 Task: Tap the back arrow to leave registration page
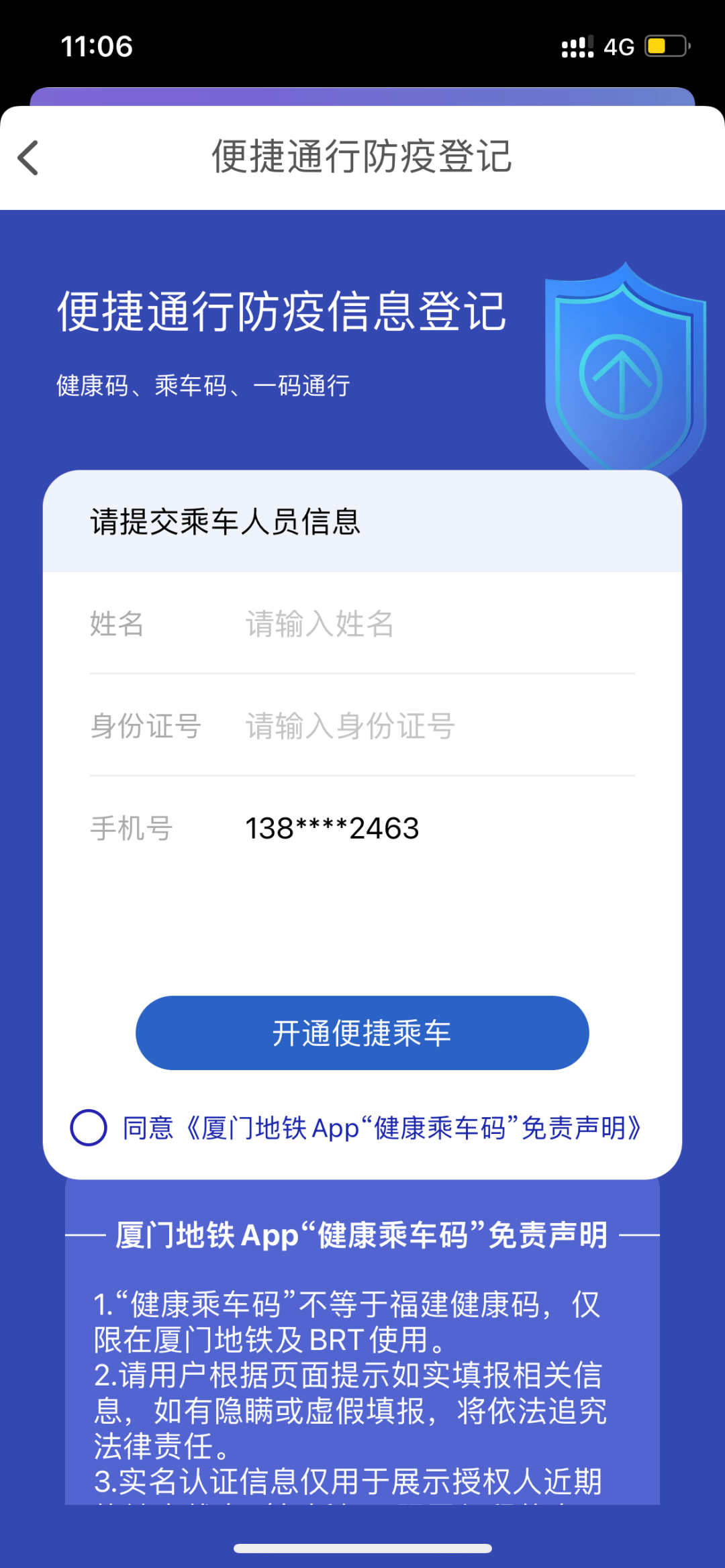coord(27,158)
